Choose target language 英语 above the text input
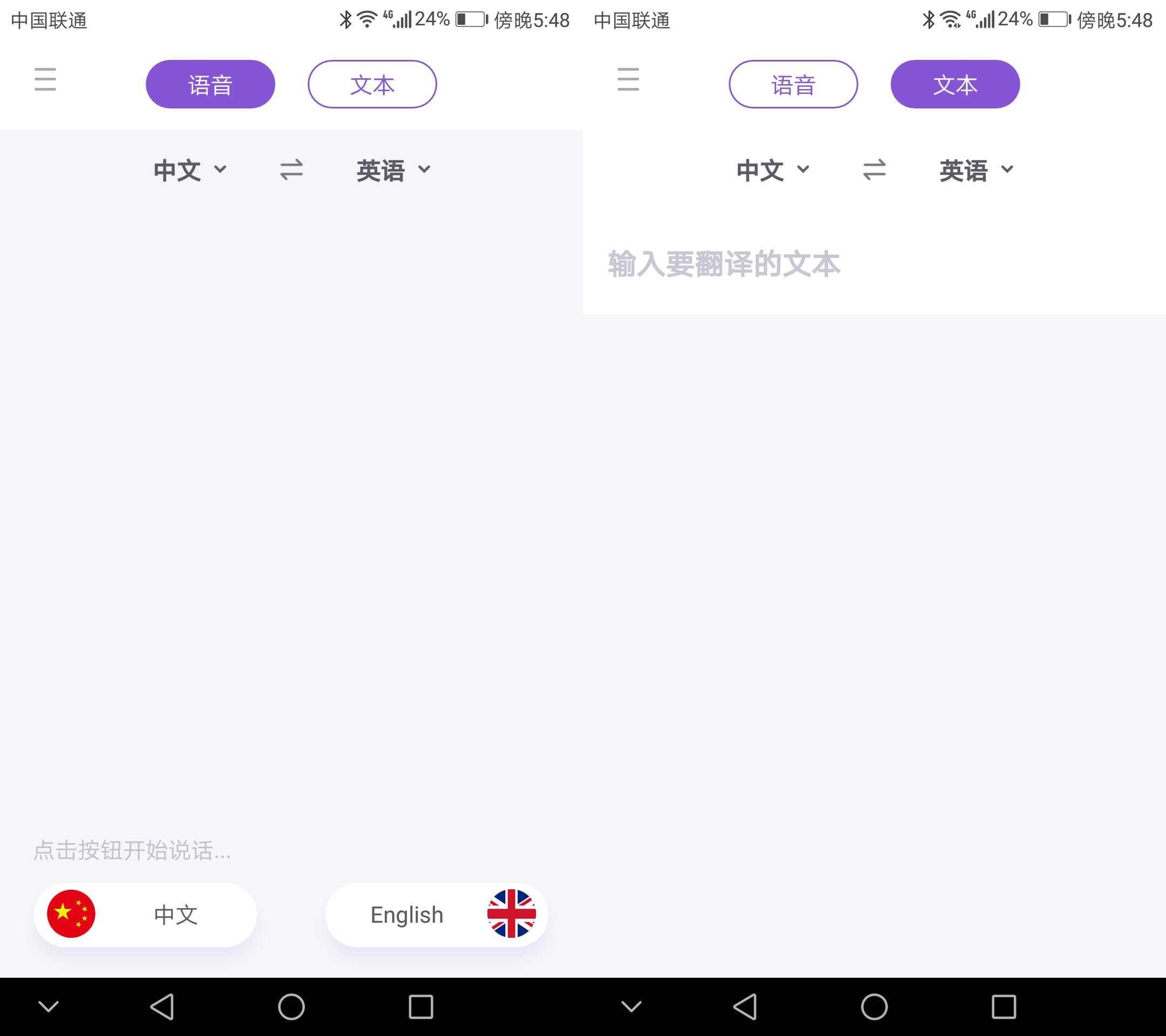This screenshot has width=1166, height=1036. click(977, 170)
